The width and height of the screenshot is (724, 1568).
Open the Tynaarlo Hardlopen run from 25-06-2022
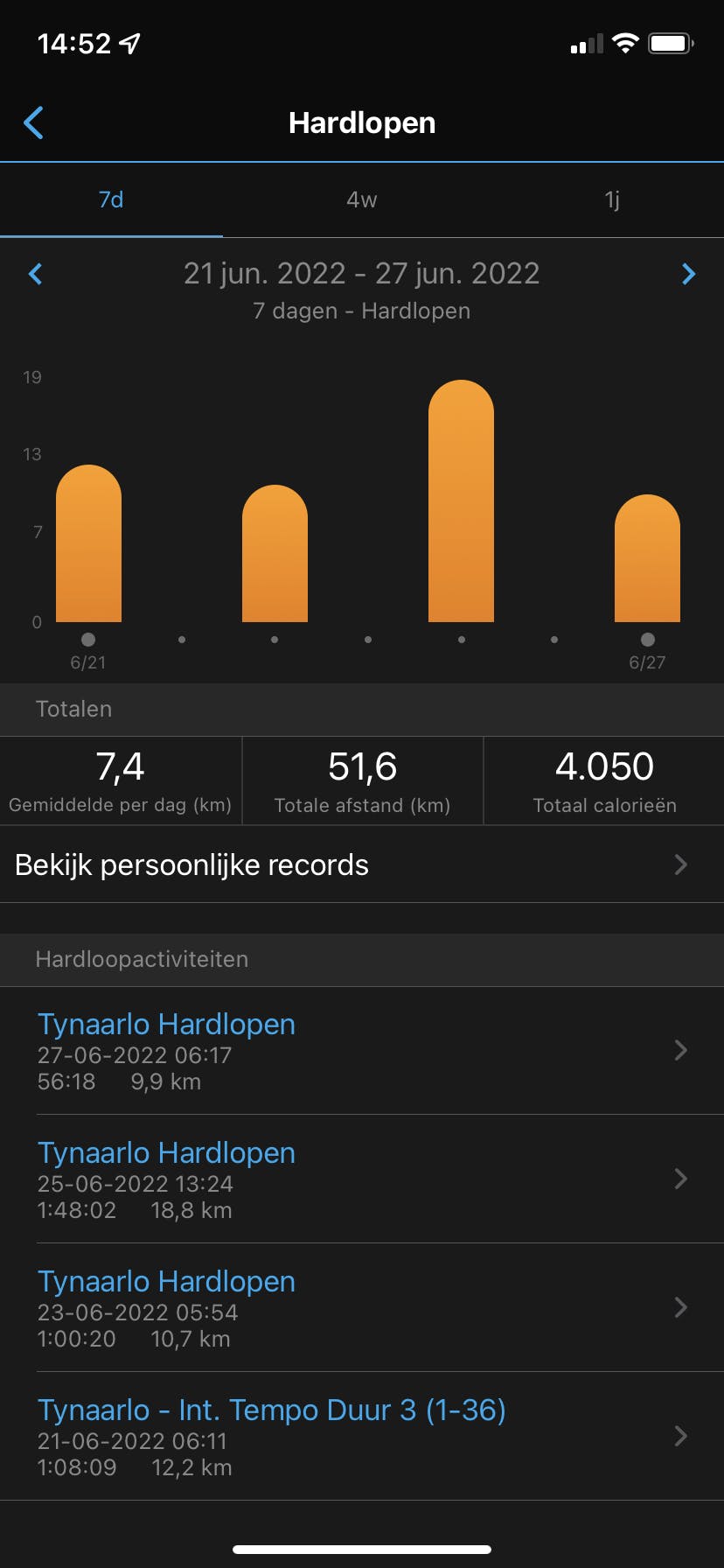pos(165,1152)
